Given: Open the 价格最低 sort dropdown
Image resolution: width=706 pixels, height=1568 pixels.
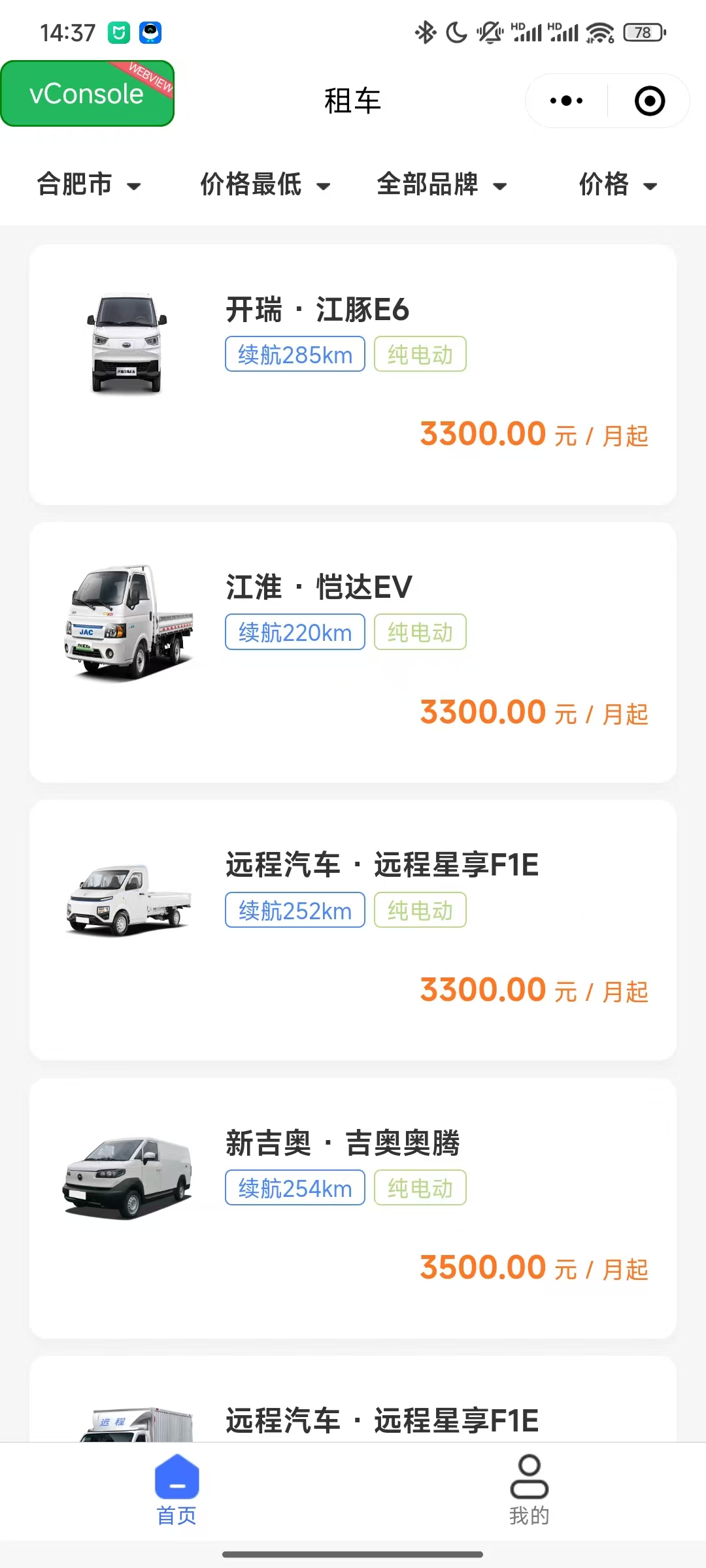Looking at the screenshot, I should click(x=265, y=185).
